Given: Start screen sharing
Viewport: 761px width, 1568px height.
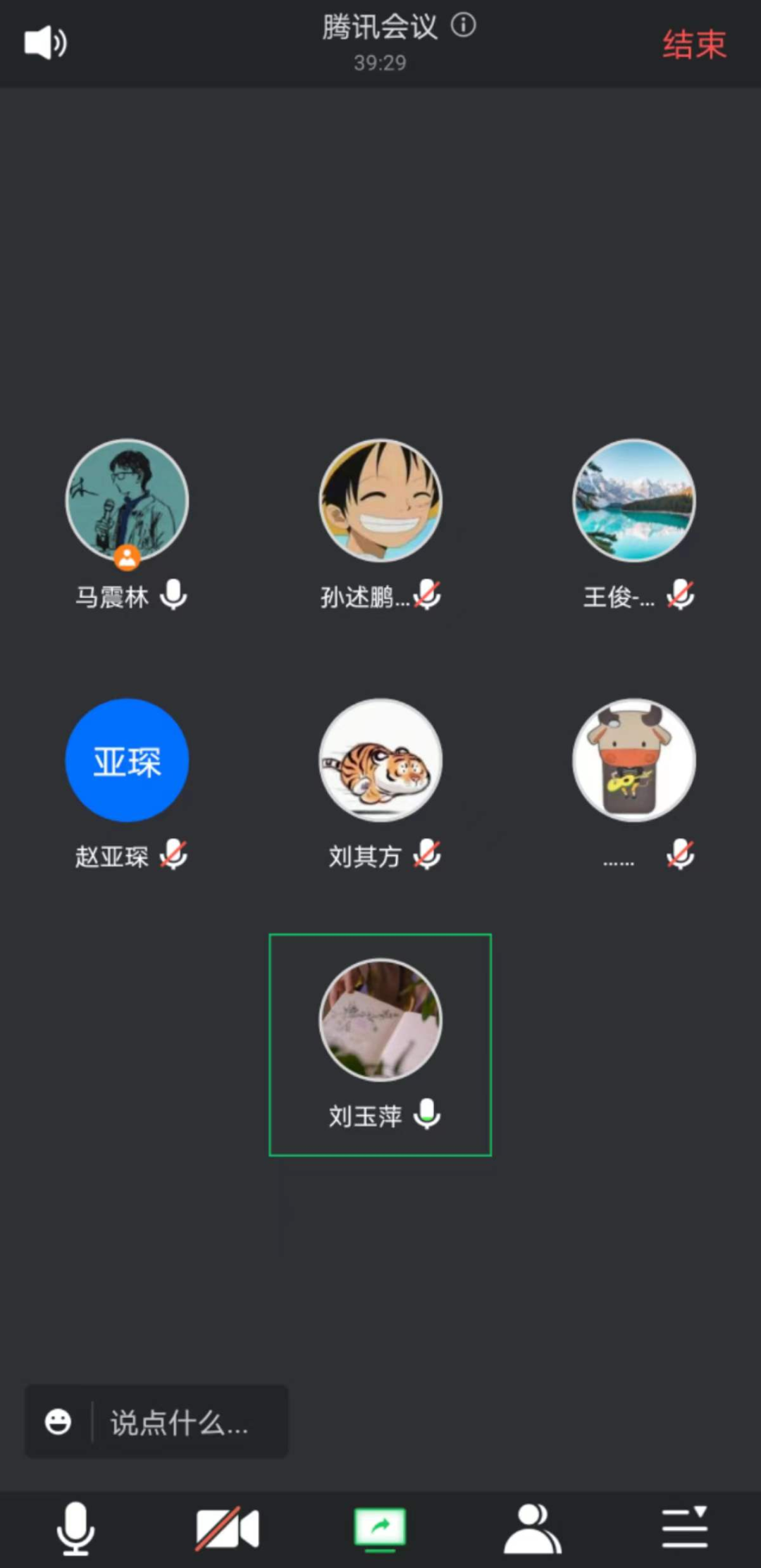Looking at the screenshot, I should tap(380, 1529).
